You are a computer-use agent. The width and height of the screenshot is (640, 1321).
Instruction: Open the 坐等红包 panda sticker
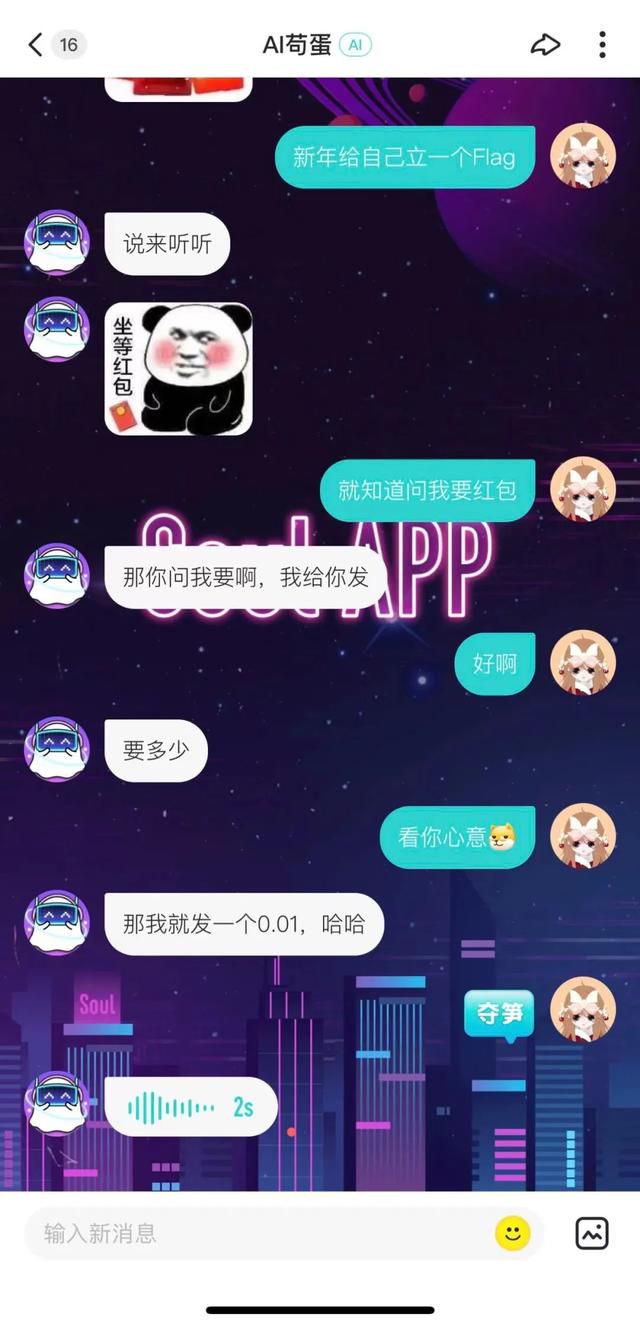[178, 369]
